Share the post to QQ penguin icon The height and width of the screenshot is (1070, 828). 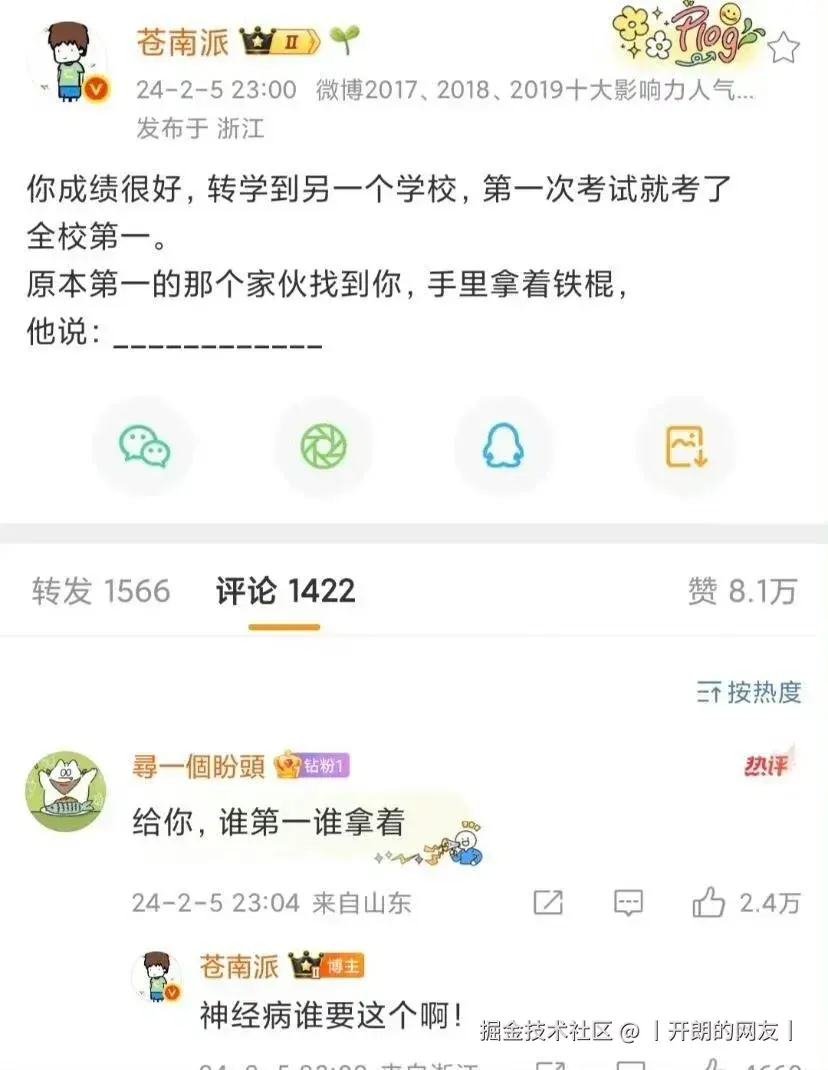[x=505, y=447]
